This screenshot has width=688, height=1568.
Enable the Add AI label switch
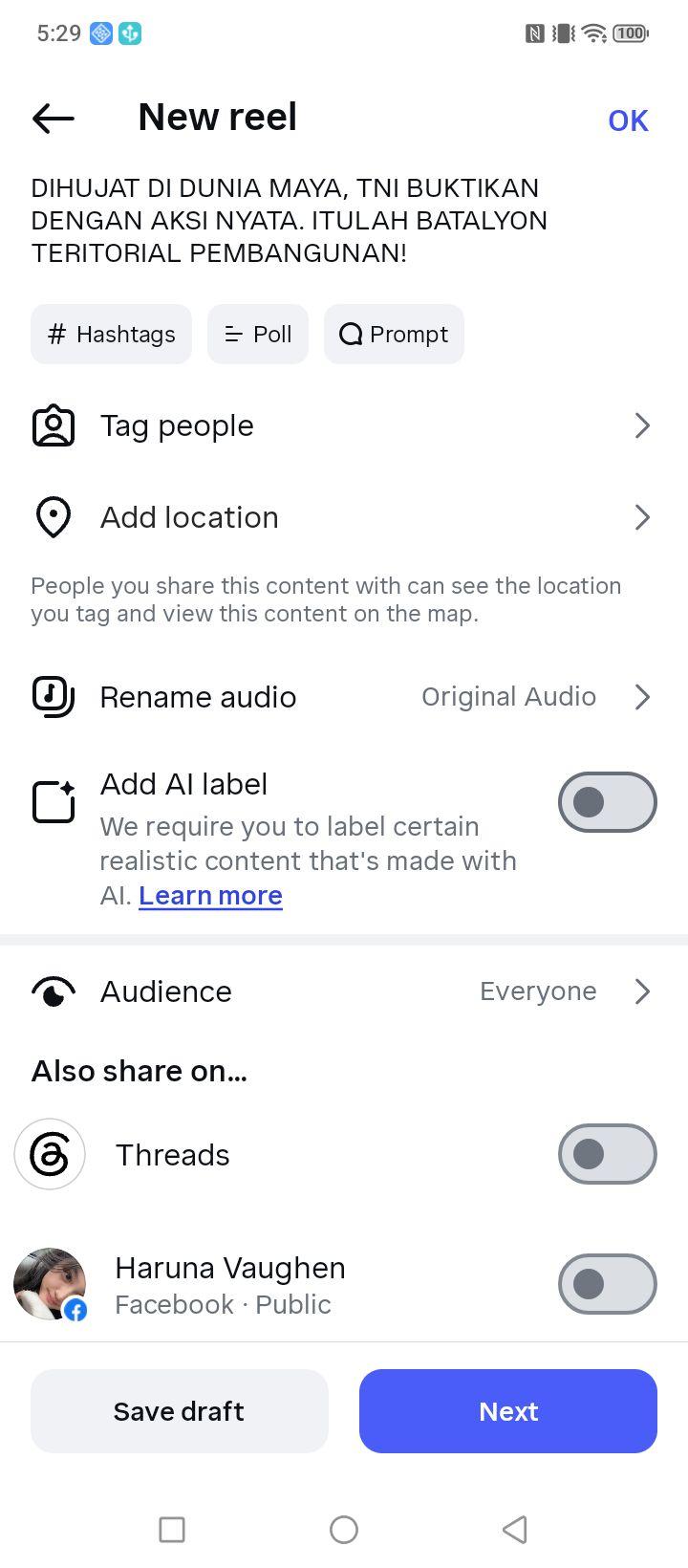click(x=608, y=802)
